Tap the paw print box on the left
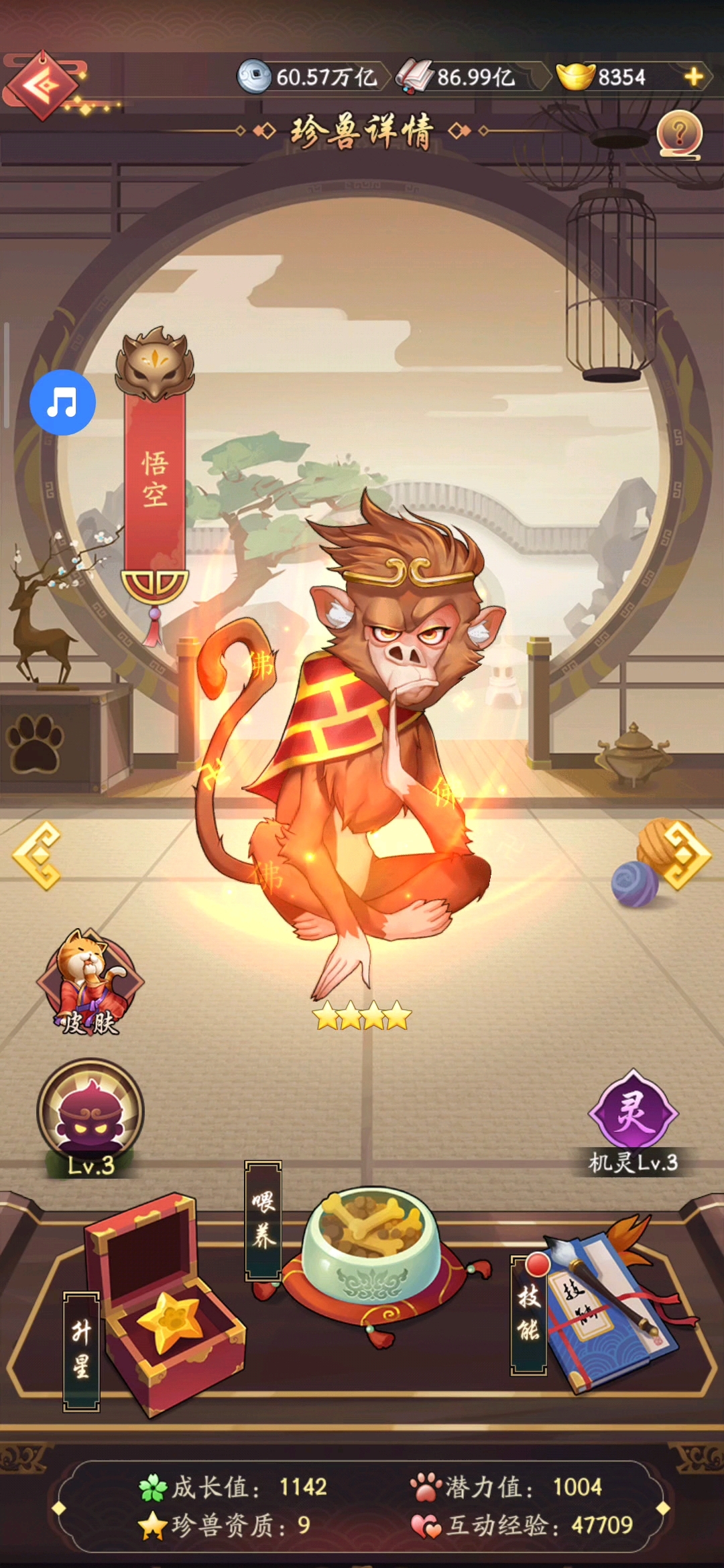The width and height of the screenshot is (724, 1568). point(35,744)
